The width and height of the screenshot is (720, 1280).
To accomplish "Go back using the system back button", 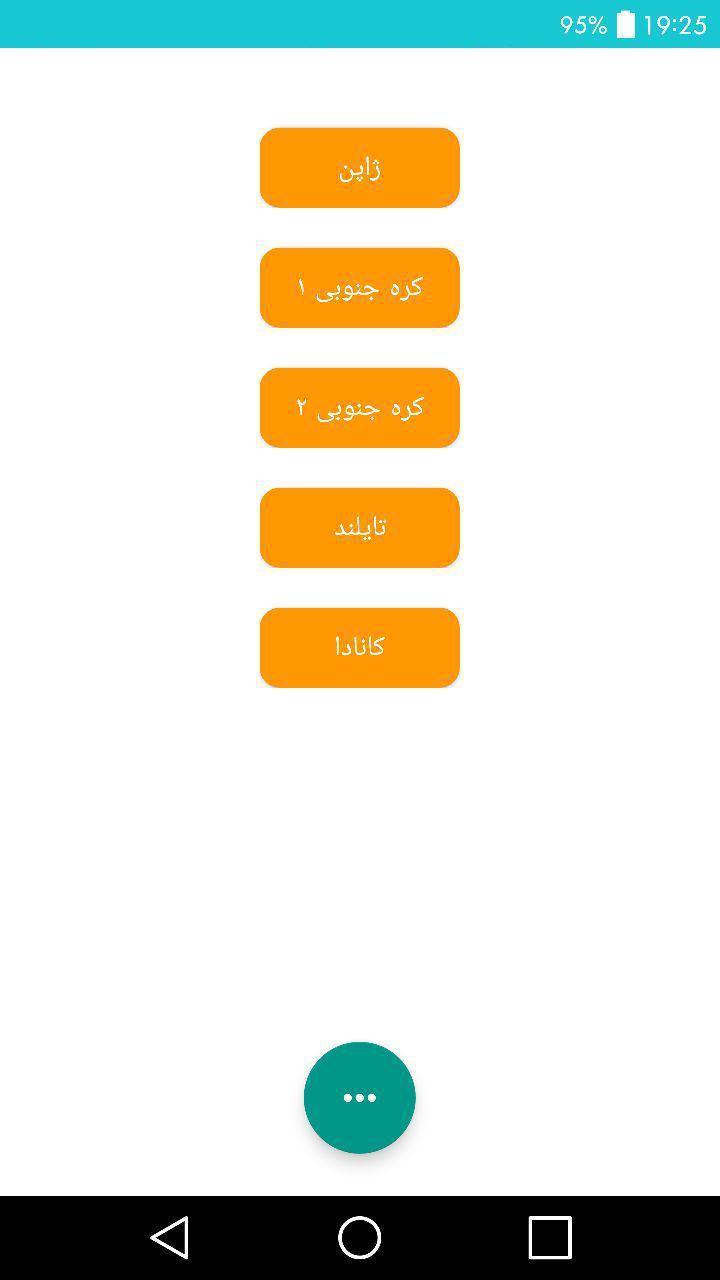I will 170,1237.
